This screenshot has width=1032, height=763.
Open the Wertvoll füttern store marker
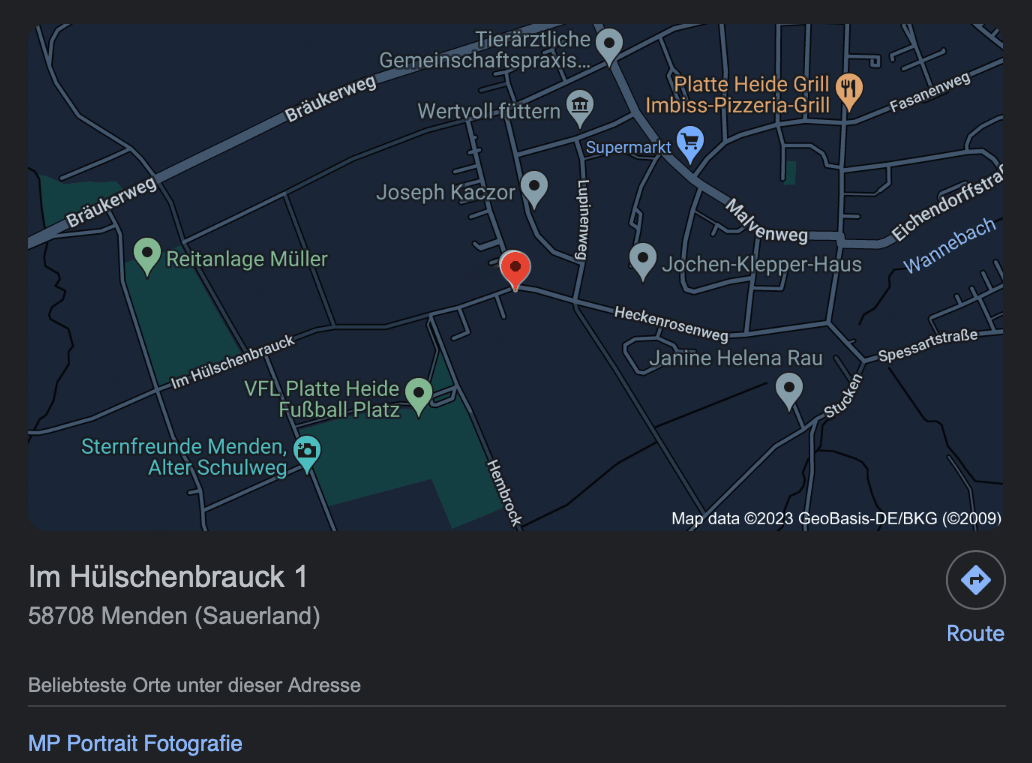(579, 105)
